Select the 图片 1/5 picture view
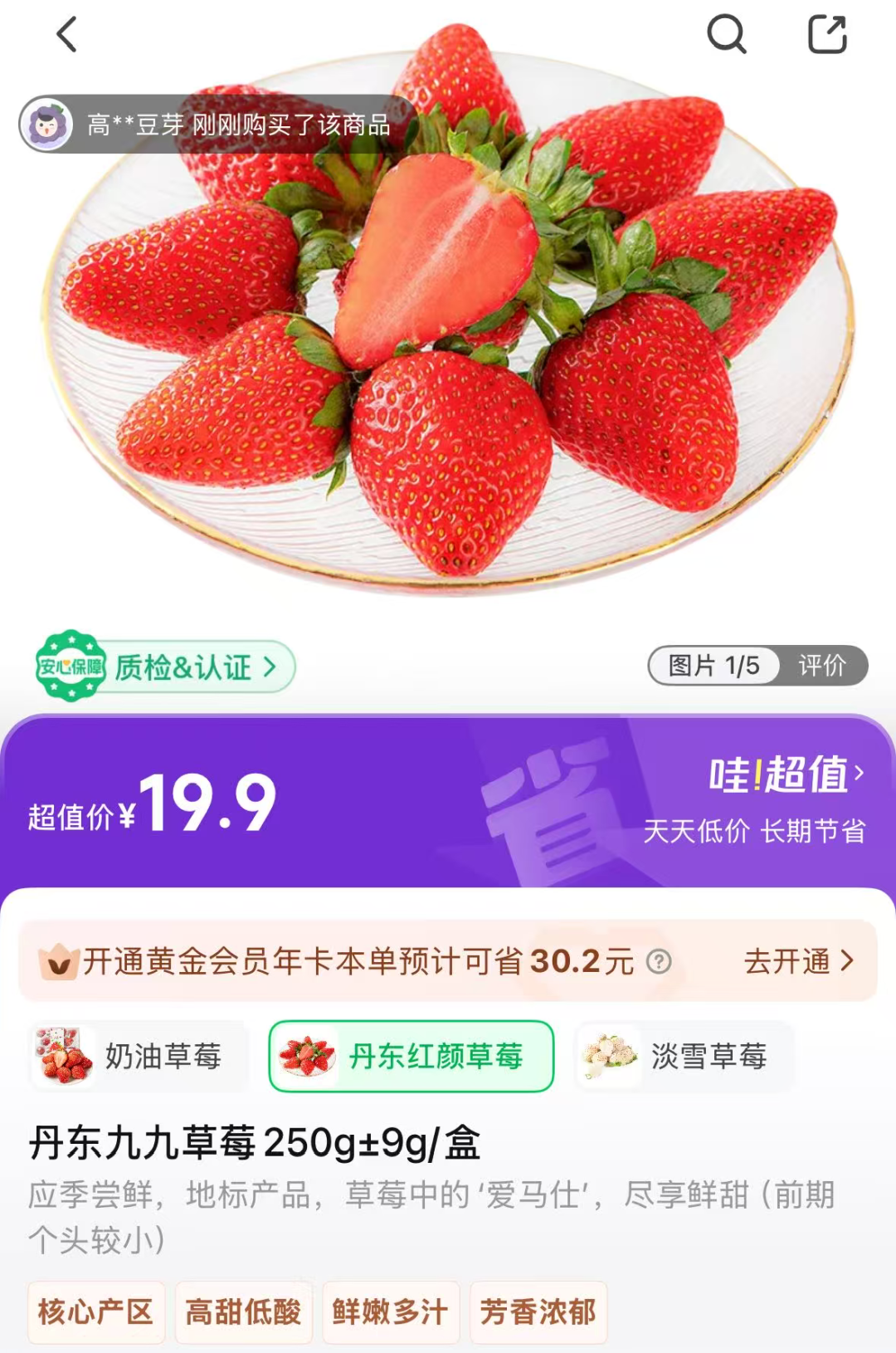This screenshot has width=896, height=1353. tap(714, 666)
